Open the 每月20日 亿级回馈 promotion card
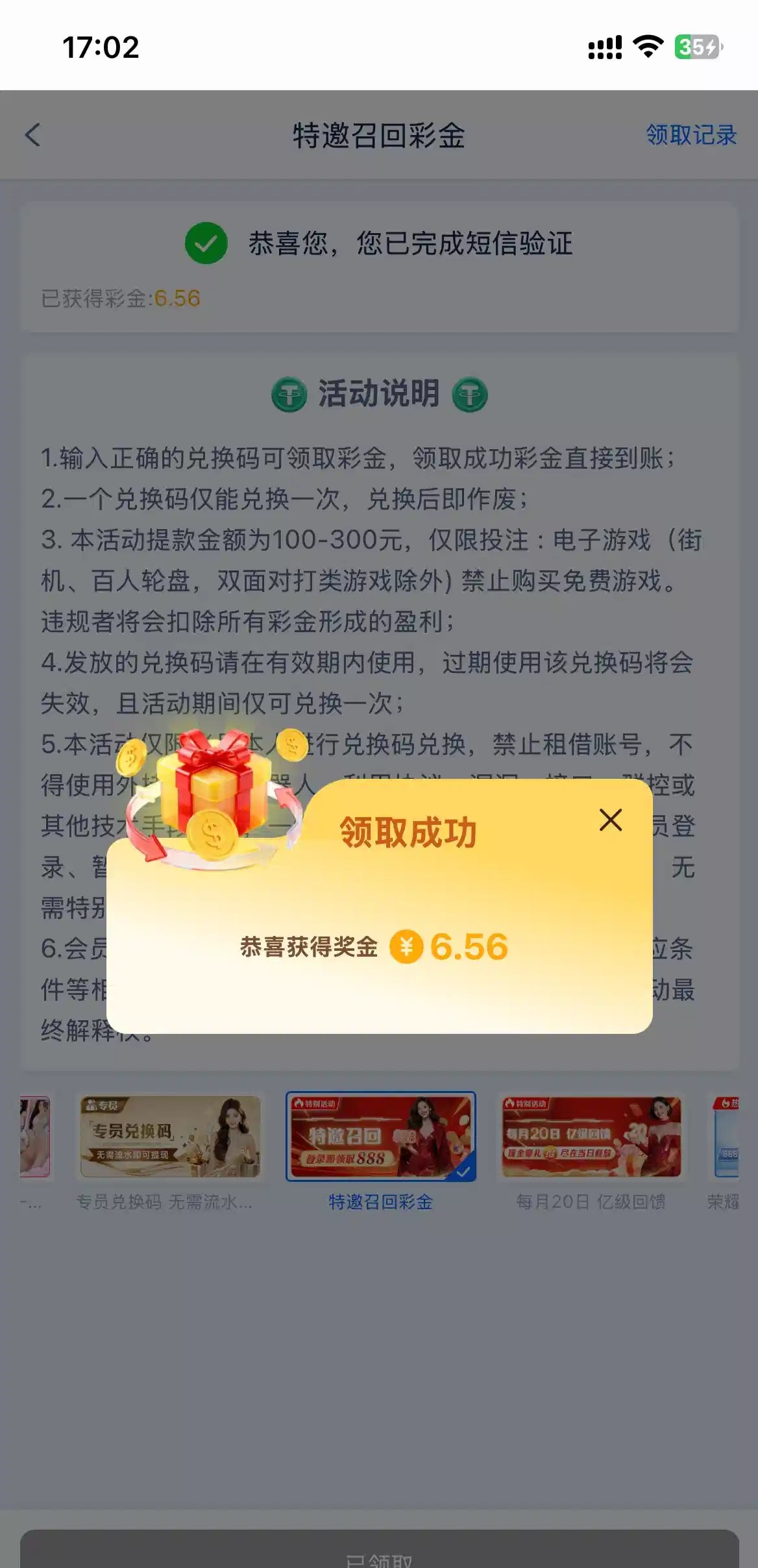Image resolution: width=758 pixels, height=1568 pixels. [591, 1137]
